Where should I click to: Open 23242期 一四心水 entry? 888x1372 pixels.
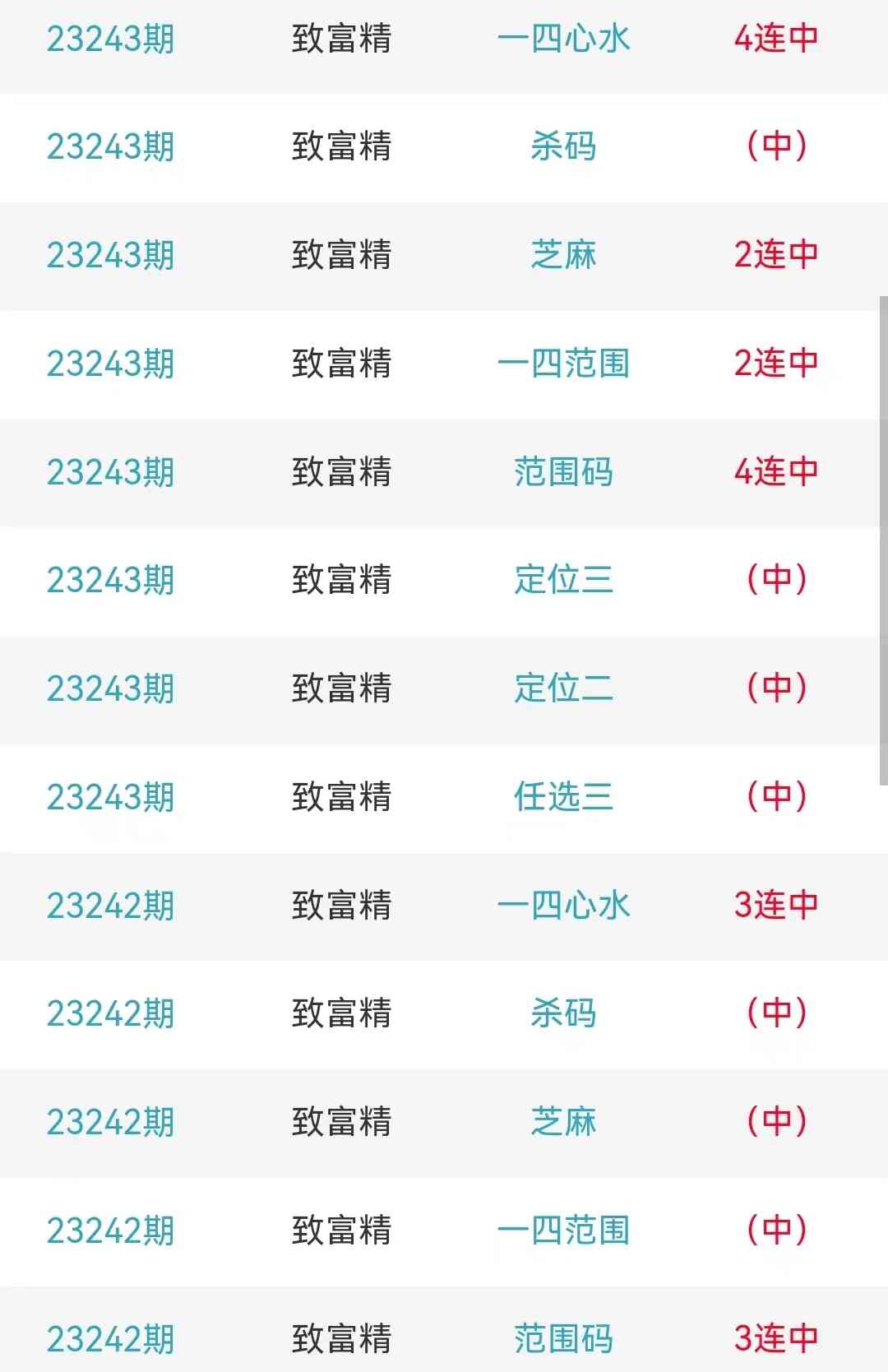coord(563,906)
